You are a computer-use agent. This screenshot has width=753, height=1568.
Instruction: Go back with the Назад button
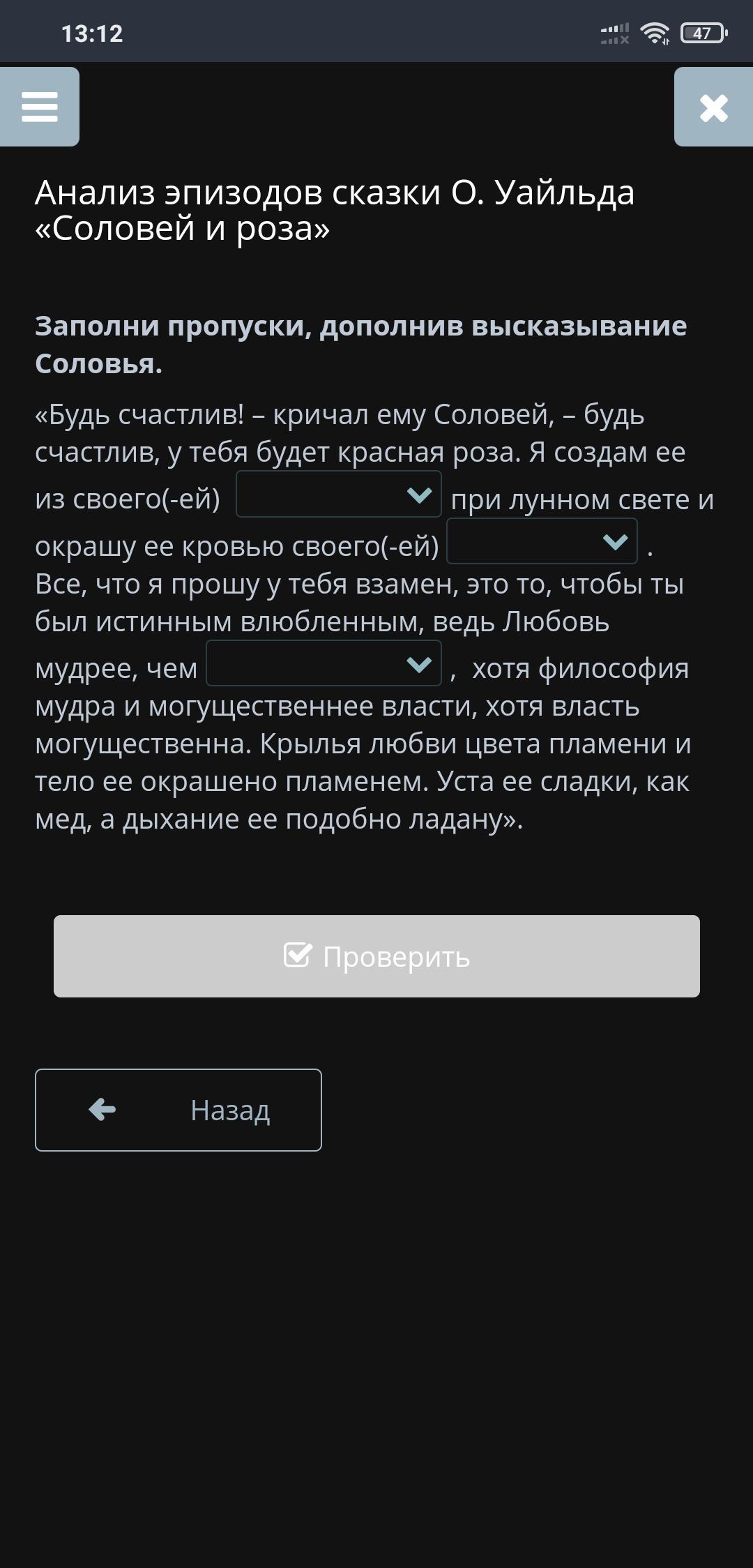[178, 1110]
